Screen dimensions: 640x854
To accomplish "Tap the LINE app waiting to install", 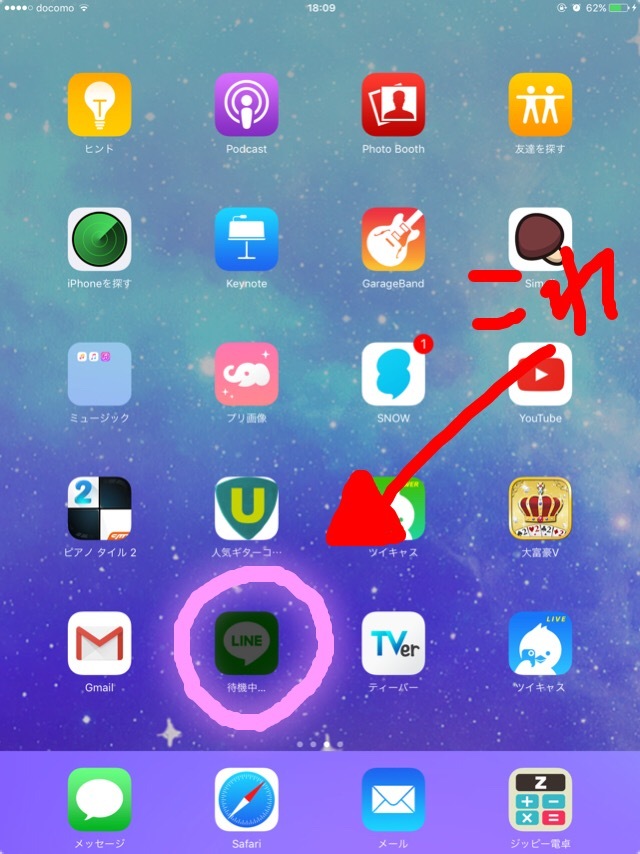I will (246, 643).
